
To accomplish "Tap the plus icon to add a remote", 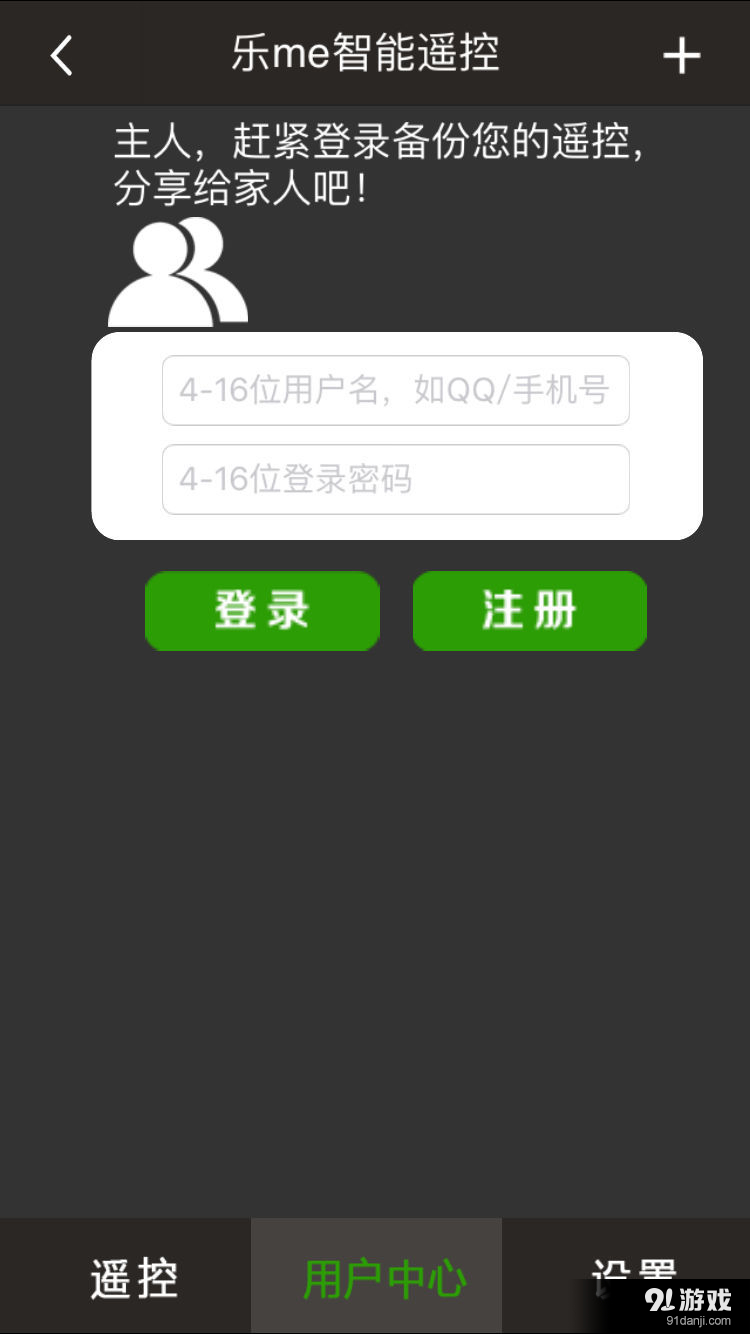I will click(x=683, y=55).
